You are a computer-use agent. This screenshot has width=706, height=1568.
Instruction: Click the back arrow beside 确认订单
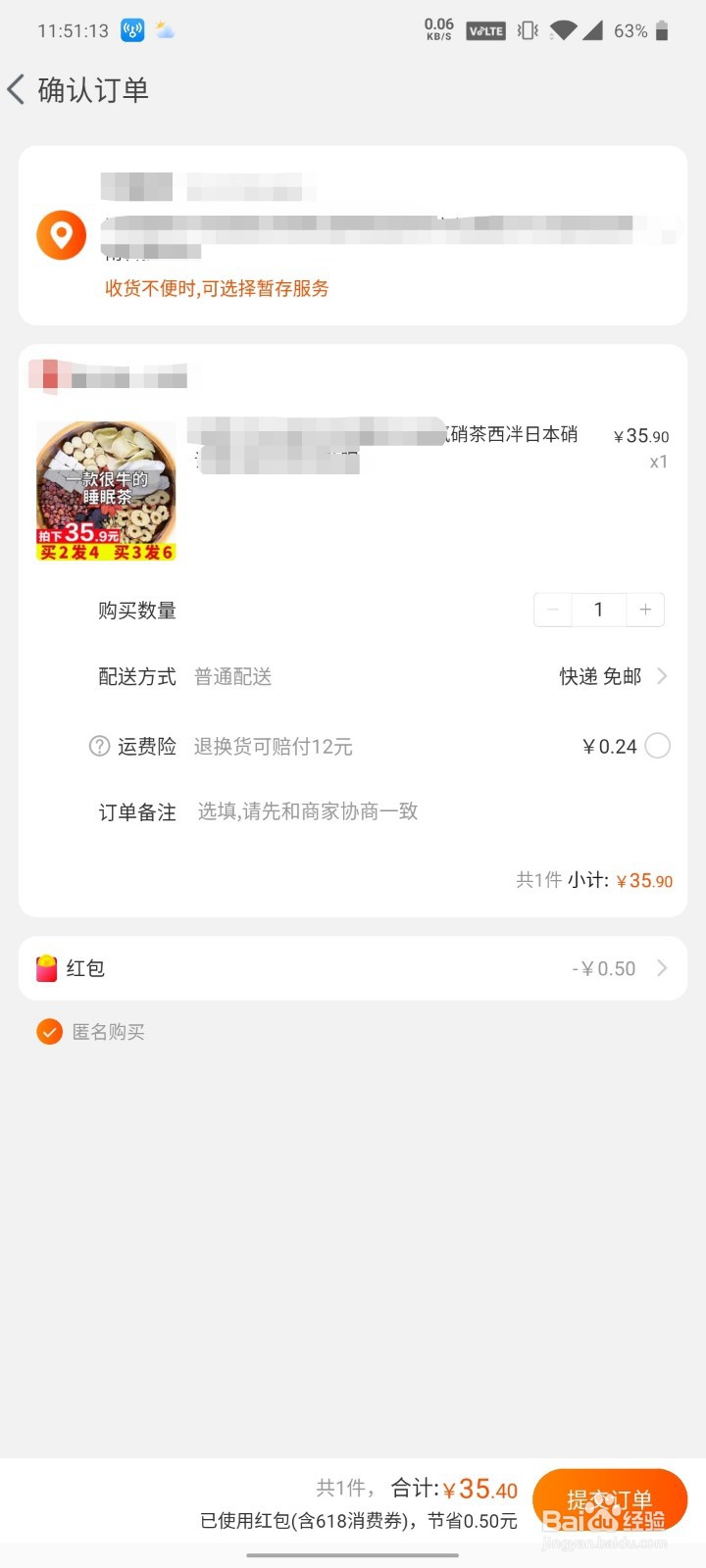16,89
